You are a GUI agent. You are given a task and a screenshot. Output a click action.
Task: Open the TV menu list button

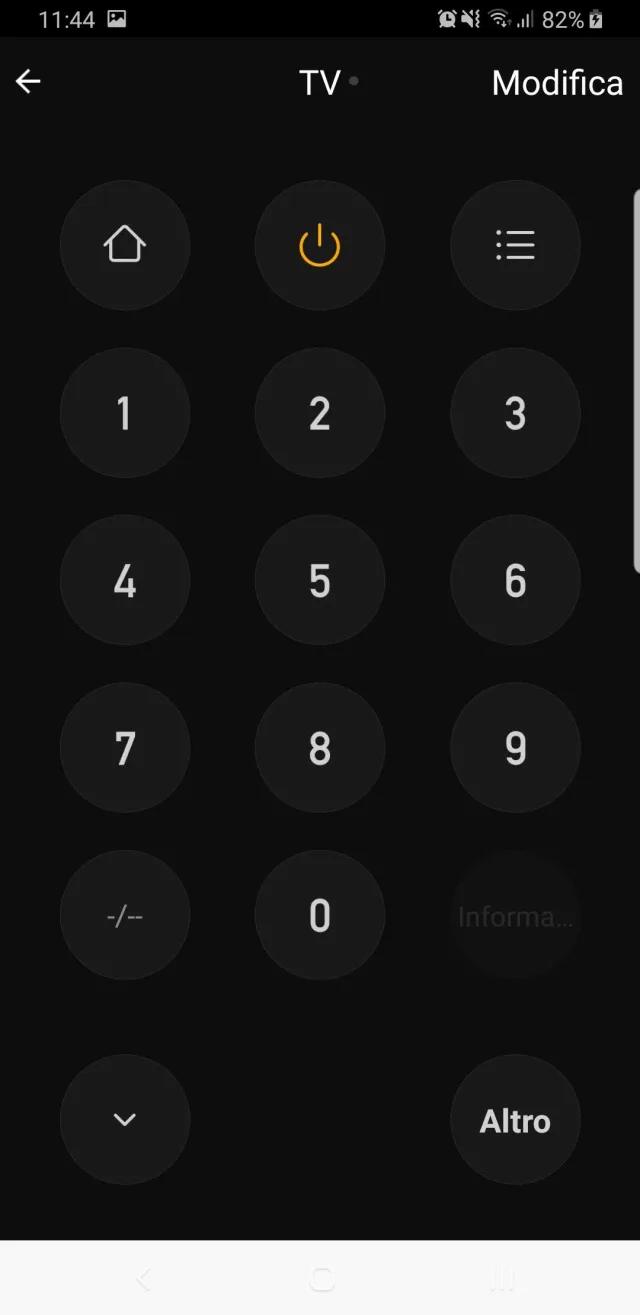(x=515, y=245)
